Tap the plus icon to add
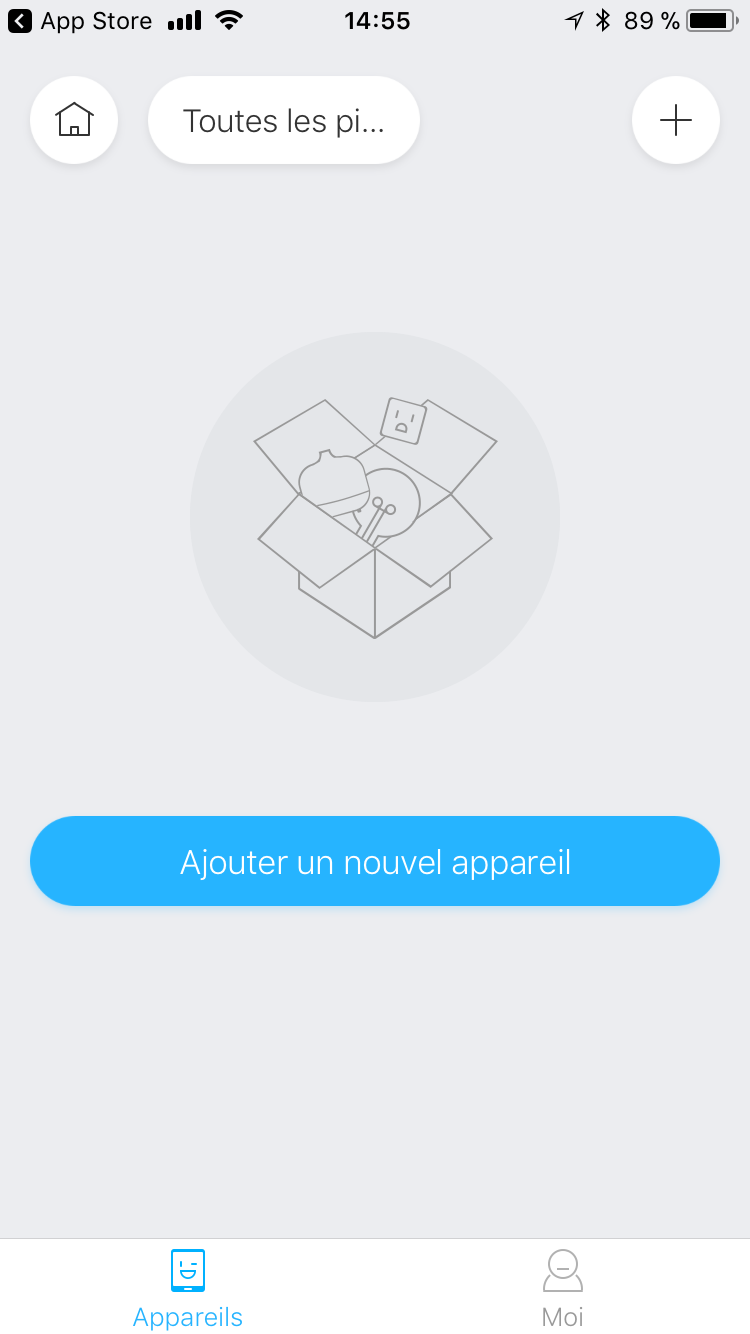Screen dimensions: 750x1334 pos(676,120)
